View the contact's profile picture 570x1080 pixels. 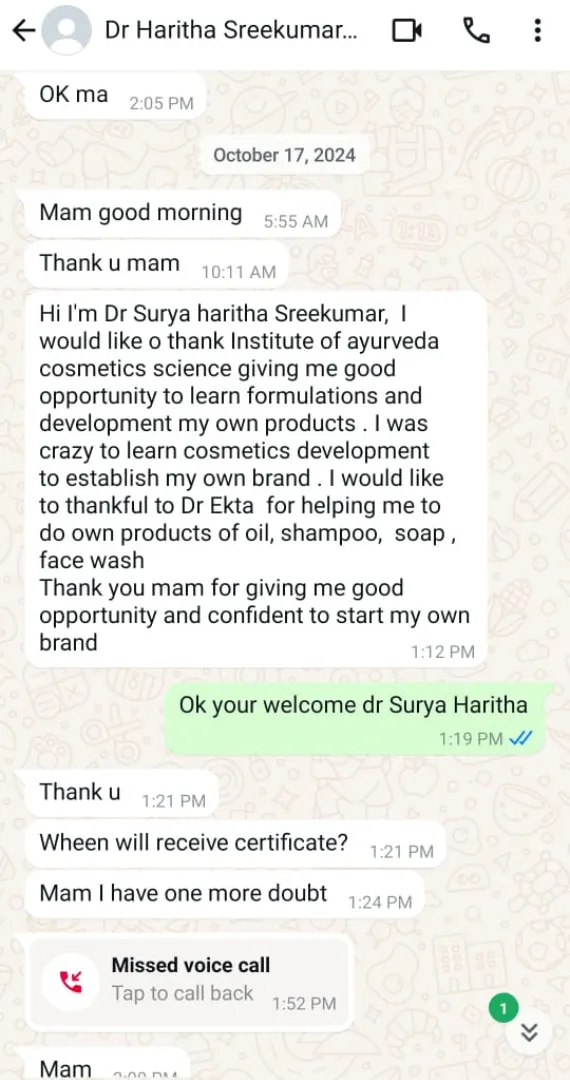pyautogui.click(x=67, y=30)
